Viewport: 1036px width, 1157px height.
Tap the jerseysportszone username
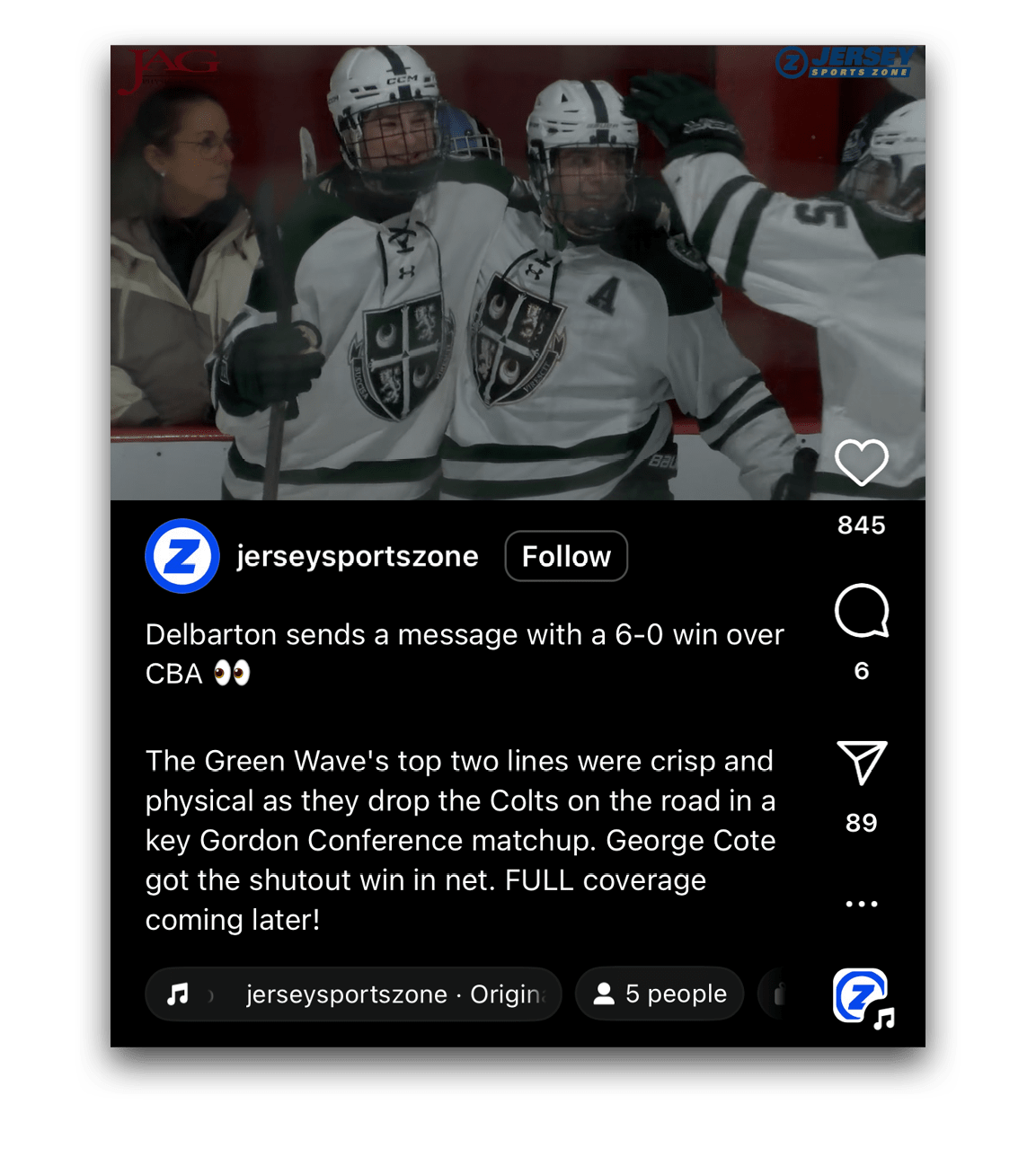[357, 556]
